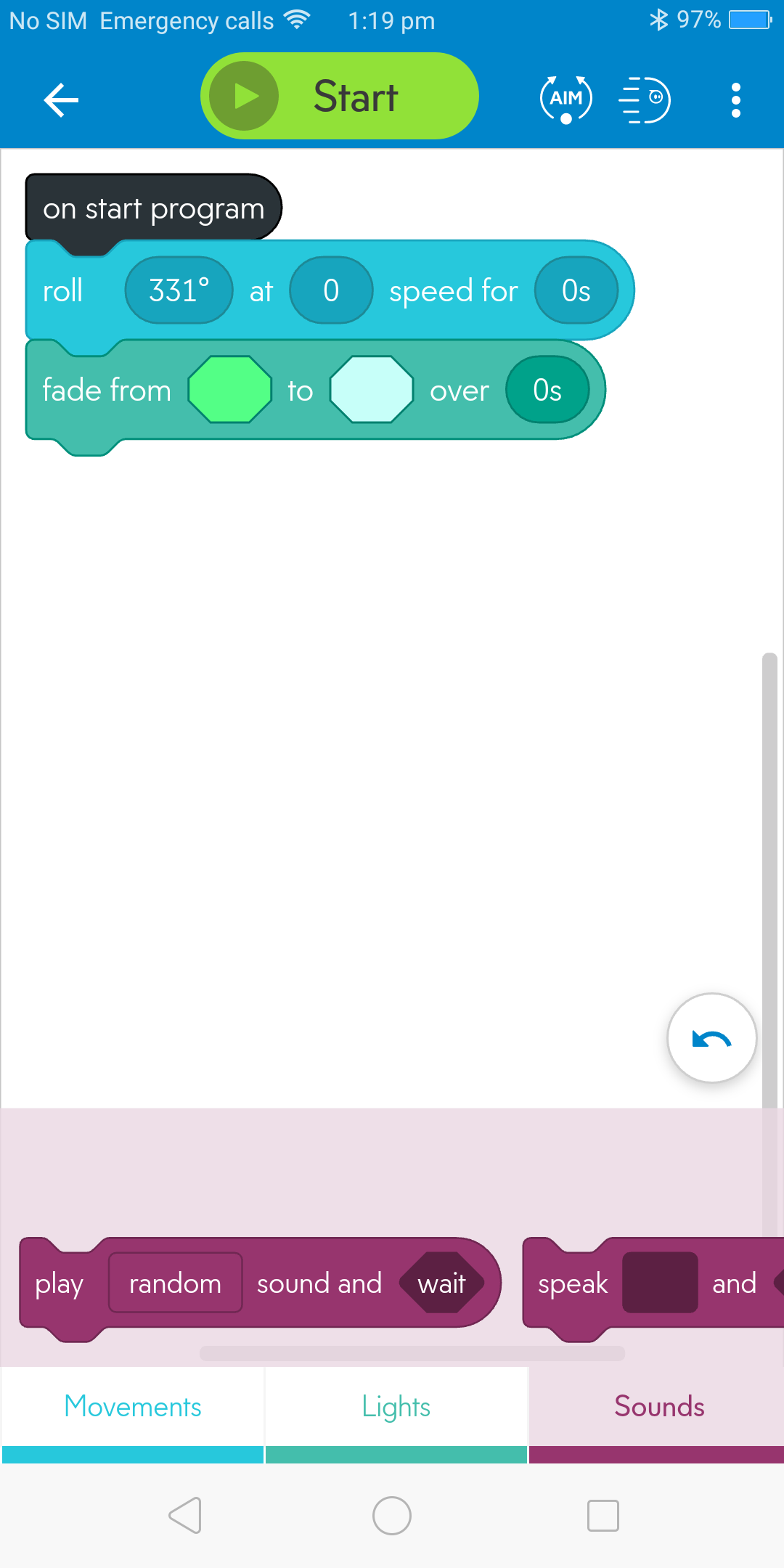Open the AIM robot tool

coord(566,99)
